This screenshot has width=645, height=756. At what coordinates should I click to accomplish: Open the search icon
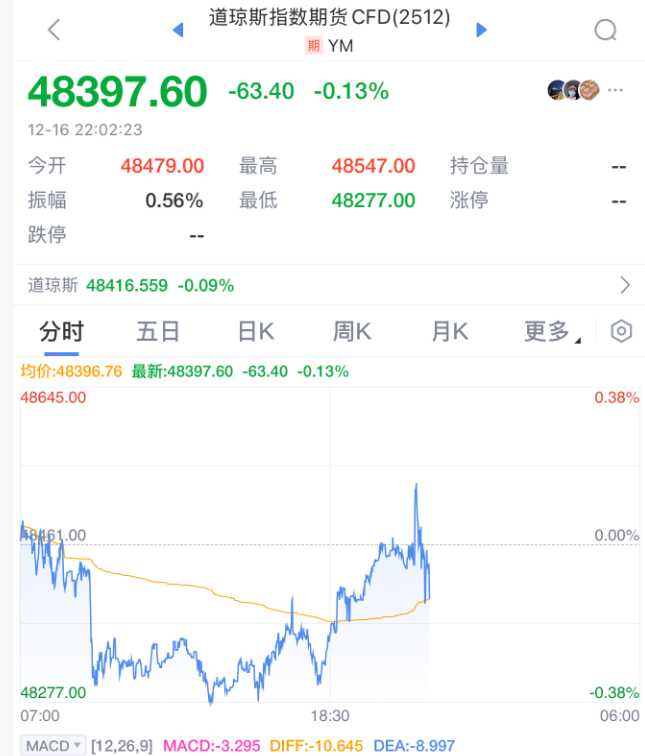(605, 30)
